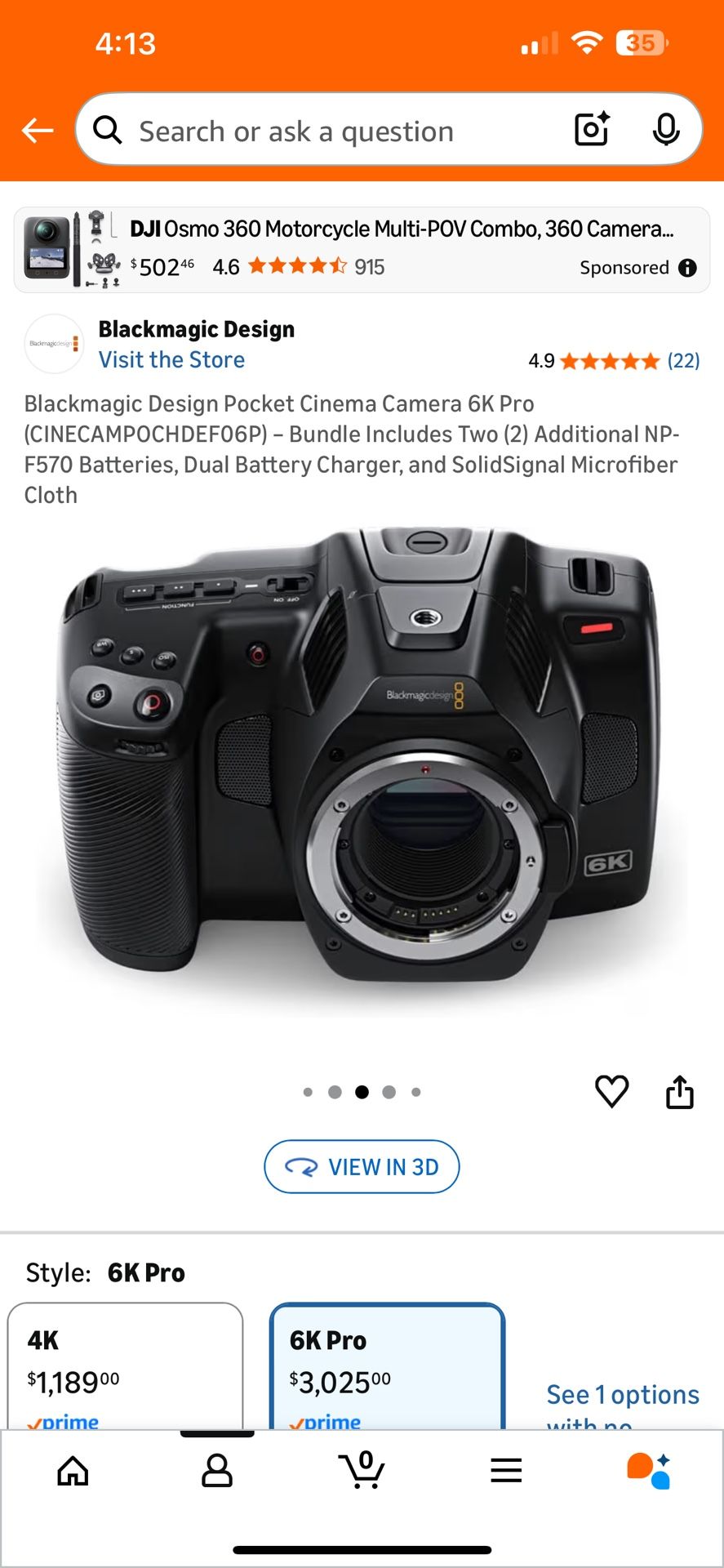
Task: Tap the VIEW IN 3D button
Action: click(x=362, y=1166)
